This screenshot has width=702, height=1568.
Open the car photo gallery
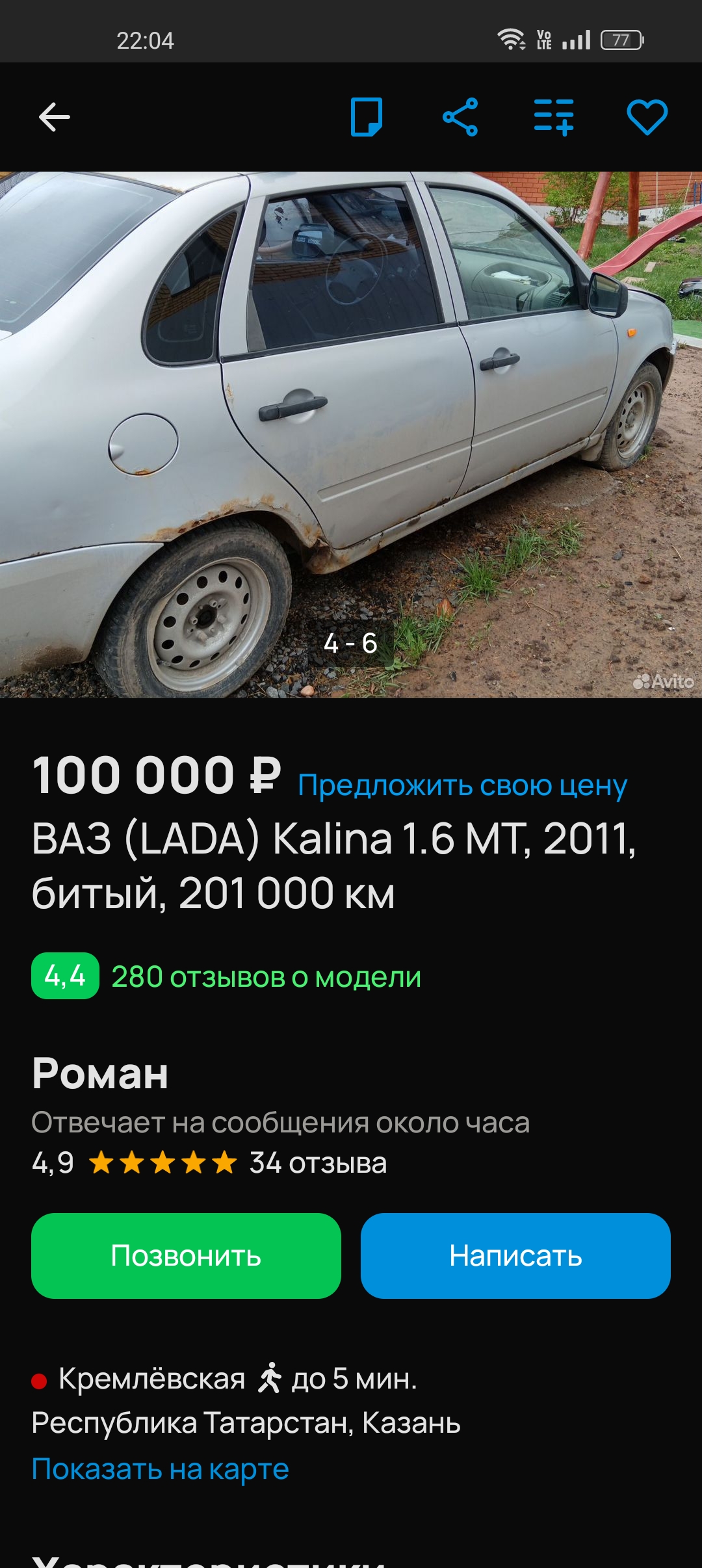coord(351,435)
